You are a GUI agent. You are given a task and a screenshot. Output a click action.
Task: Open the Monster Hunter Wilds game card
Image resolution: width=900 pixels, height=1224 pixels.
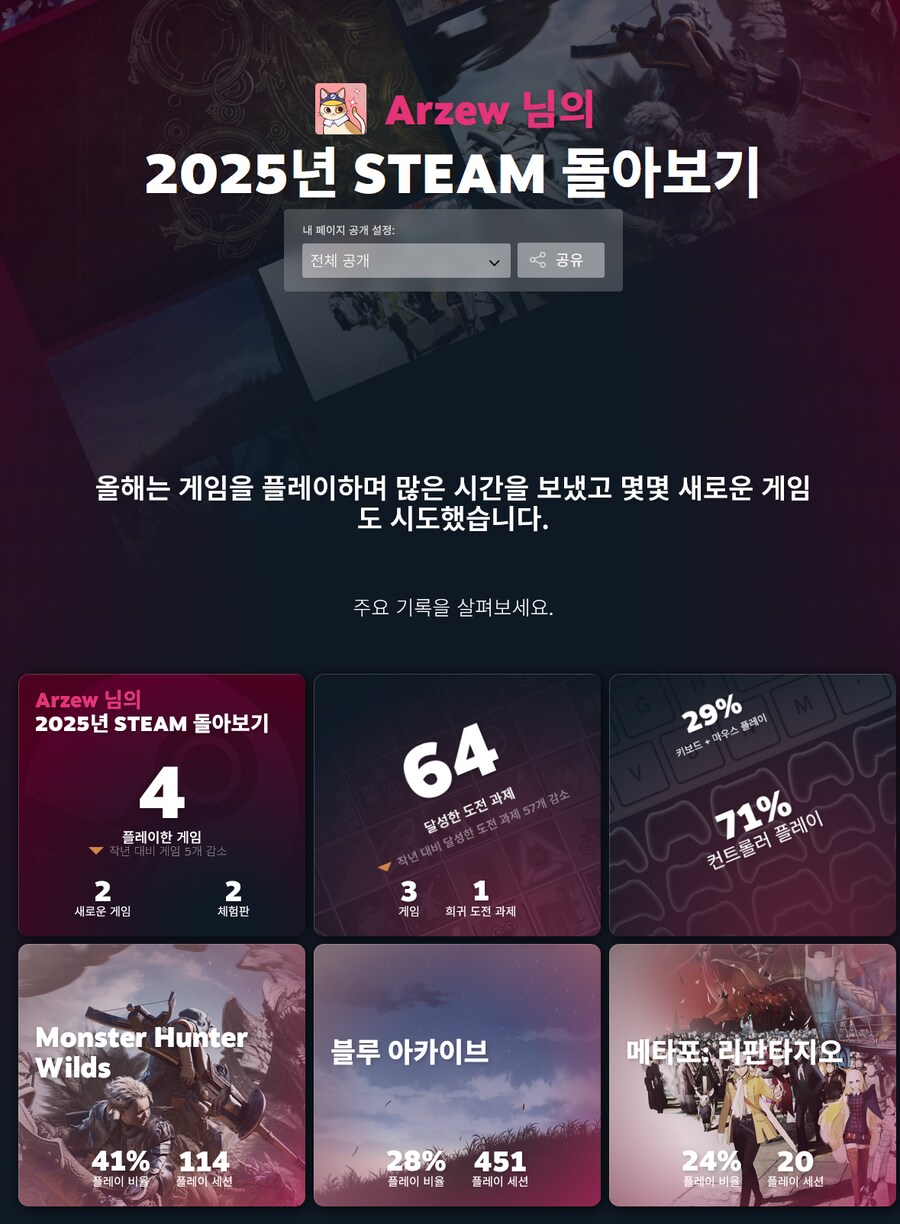coord(162,1075)
